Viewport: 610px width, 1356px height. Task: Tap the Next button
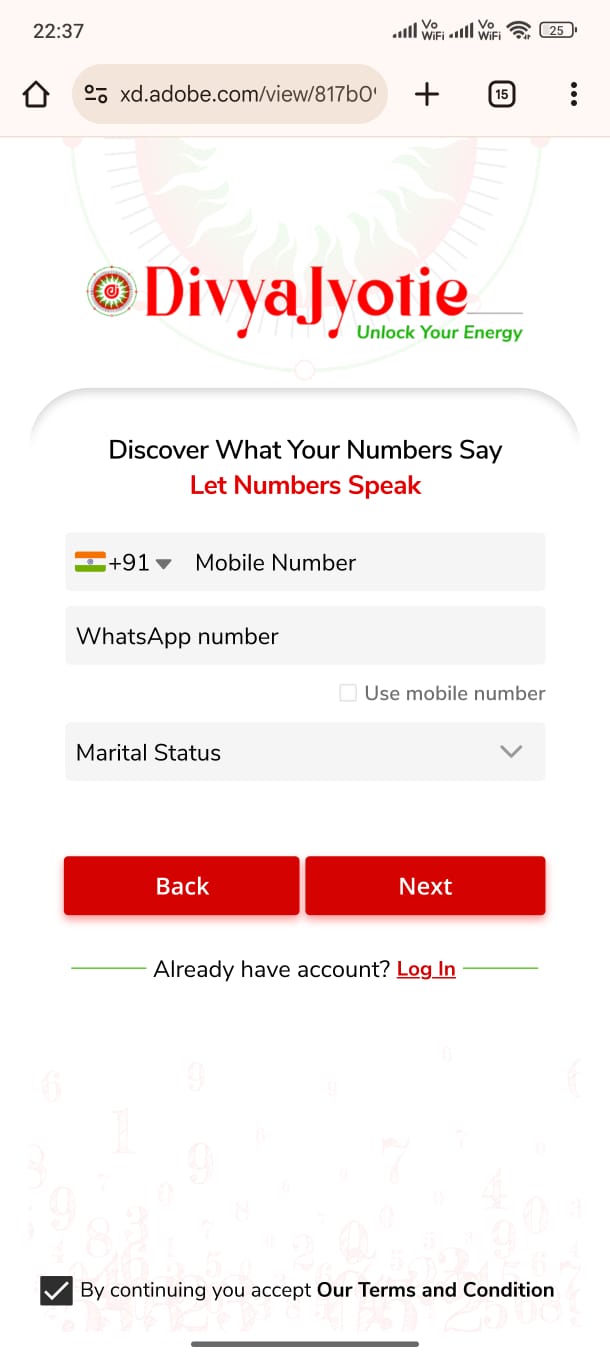coord(425,886)
